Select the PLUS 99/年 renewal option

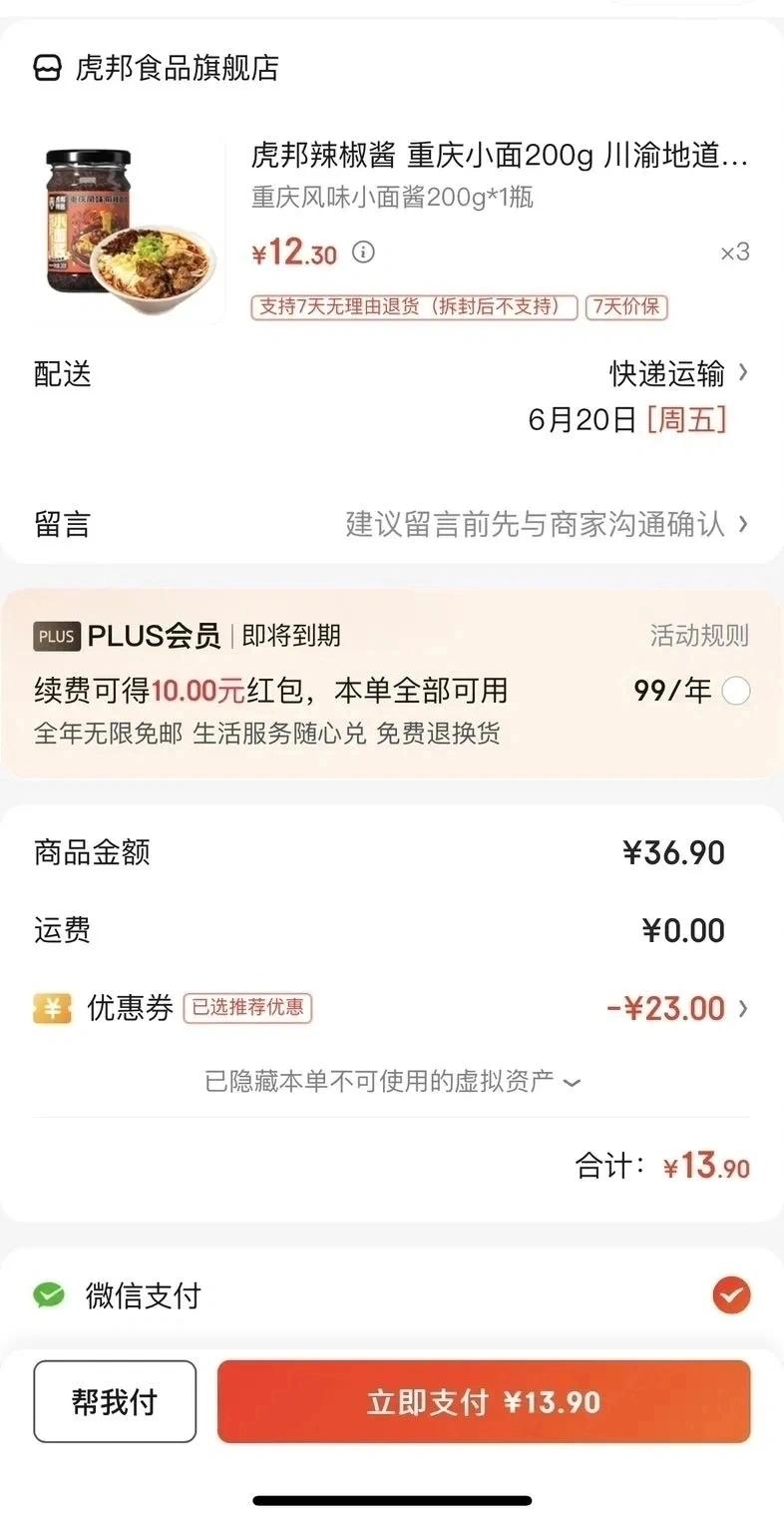(736, 691)
